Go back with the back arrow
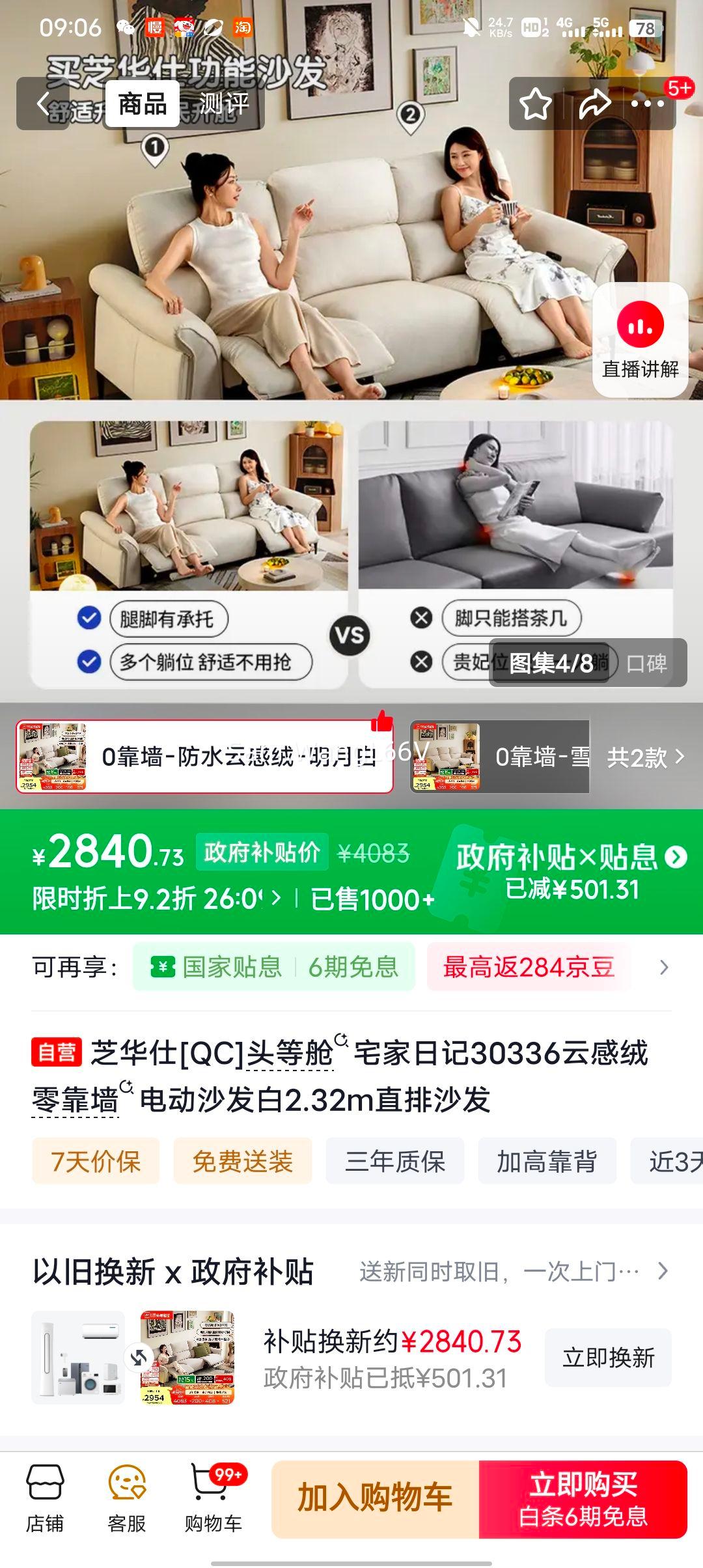703x1568 pixels. (x=43, y=103)
